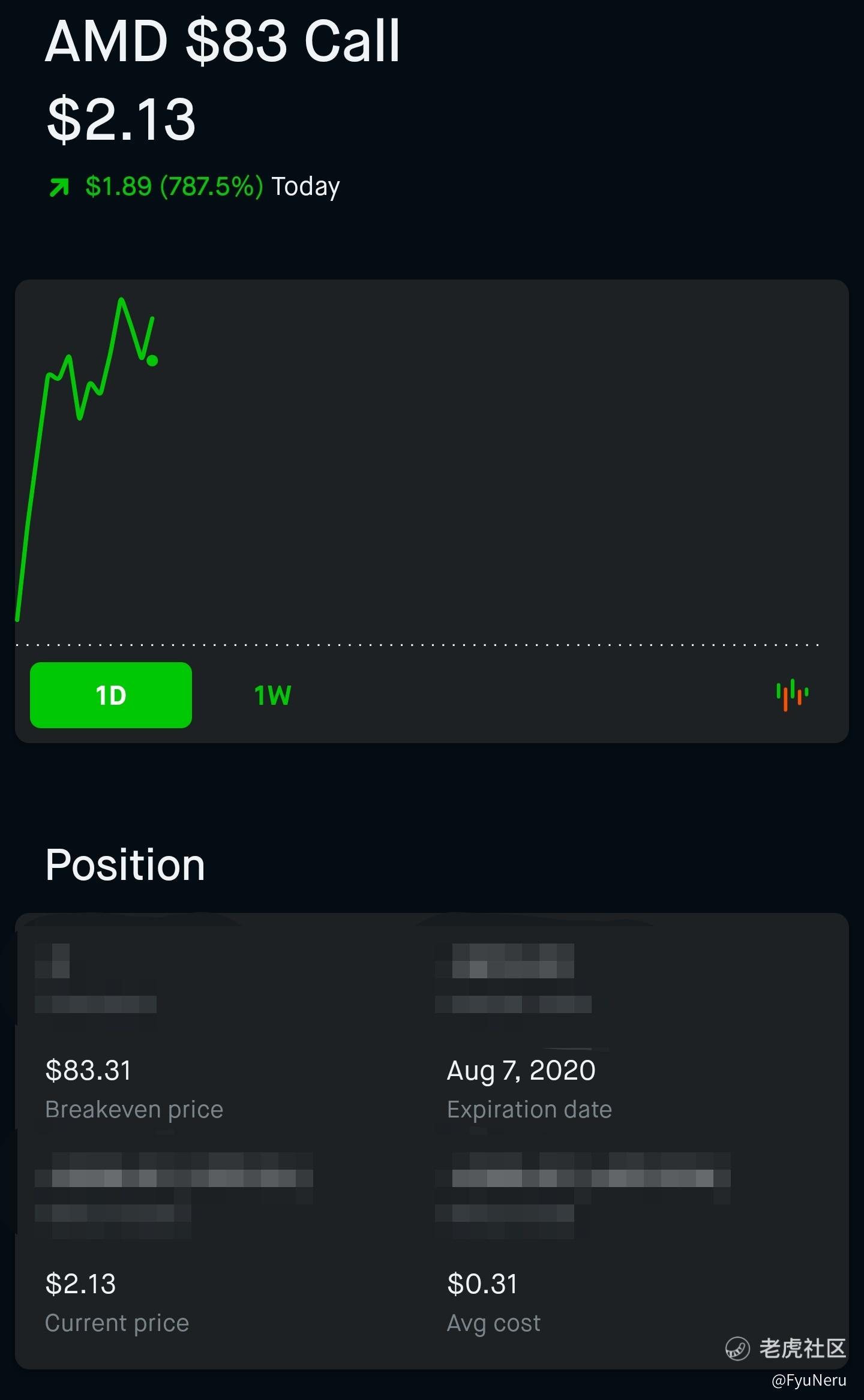Select the 1D chart range

tap(111, 695)
